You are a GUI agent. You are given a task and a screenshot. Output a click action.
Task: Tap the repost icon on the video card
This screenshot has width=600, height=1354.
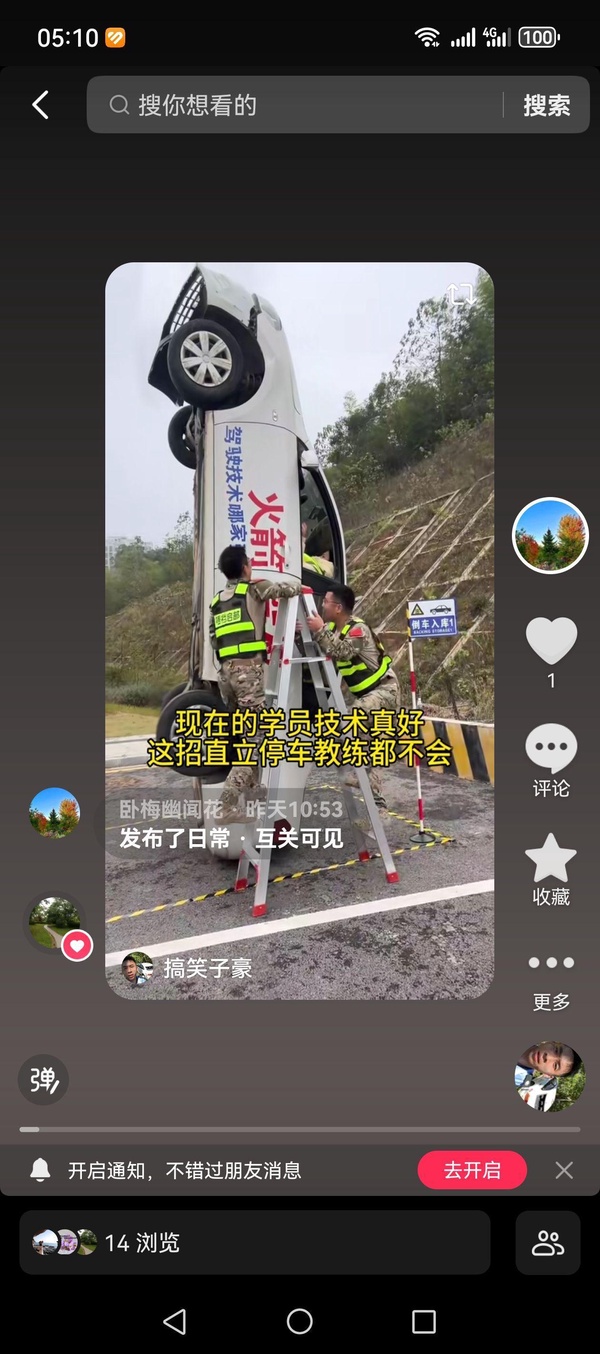(461, 295)
